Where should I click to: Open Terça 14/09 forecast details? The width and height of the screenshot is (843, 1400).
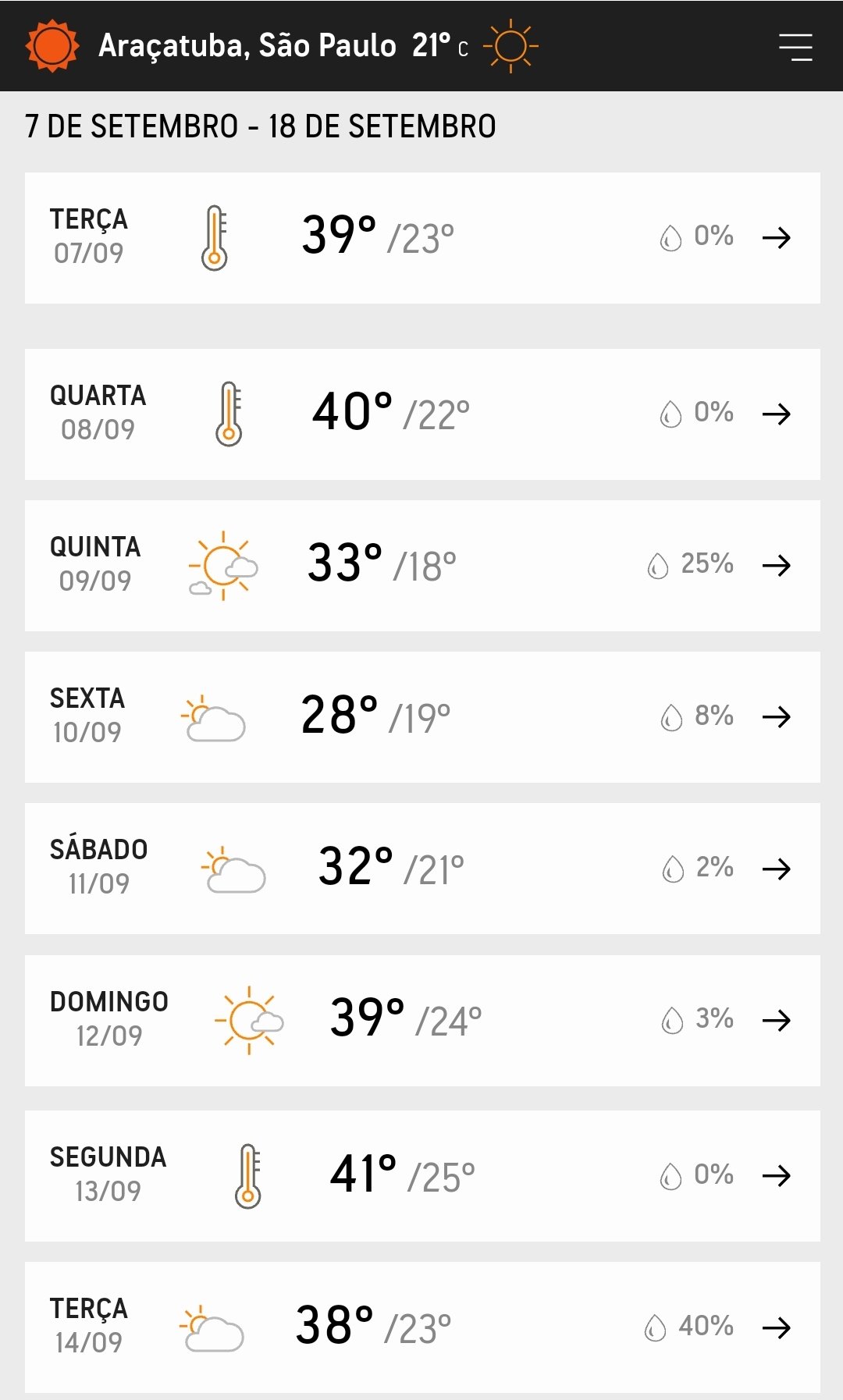tap(422, 1327)
